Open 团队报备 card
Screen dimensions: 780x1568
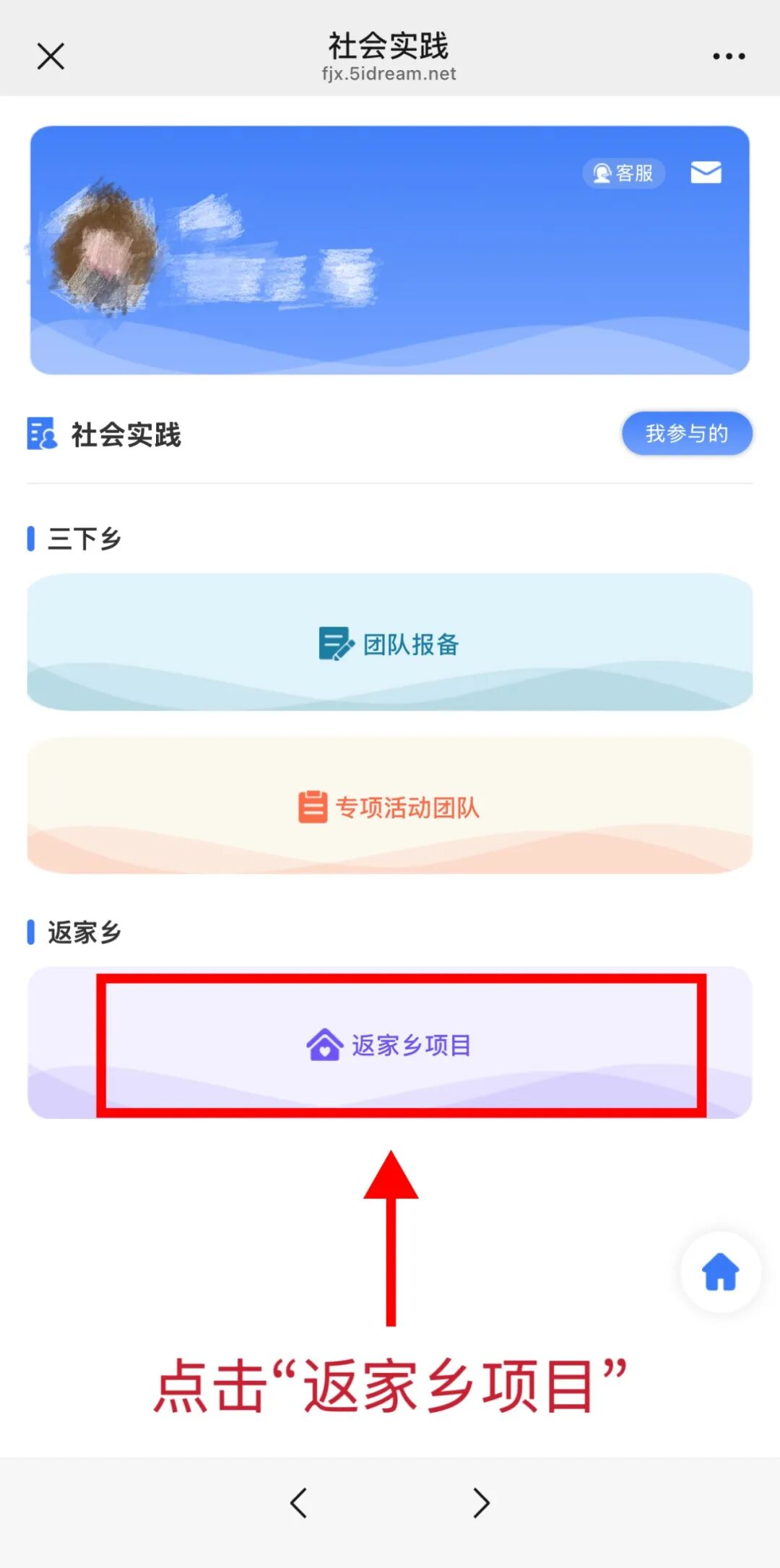click(390, 643)
